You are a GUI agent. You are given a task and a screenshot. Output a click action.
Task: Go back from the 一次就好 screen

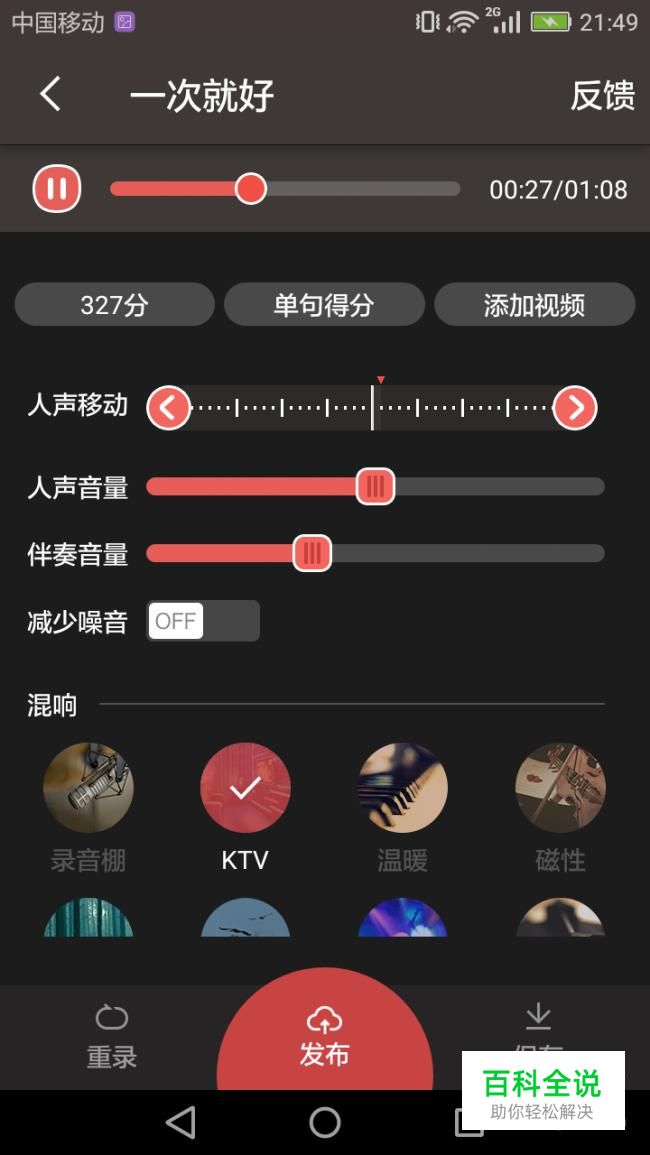(50, 95)
